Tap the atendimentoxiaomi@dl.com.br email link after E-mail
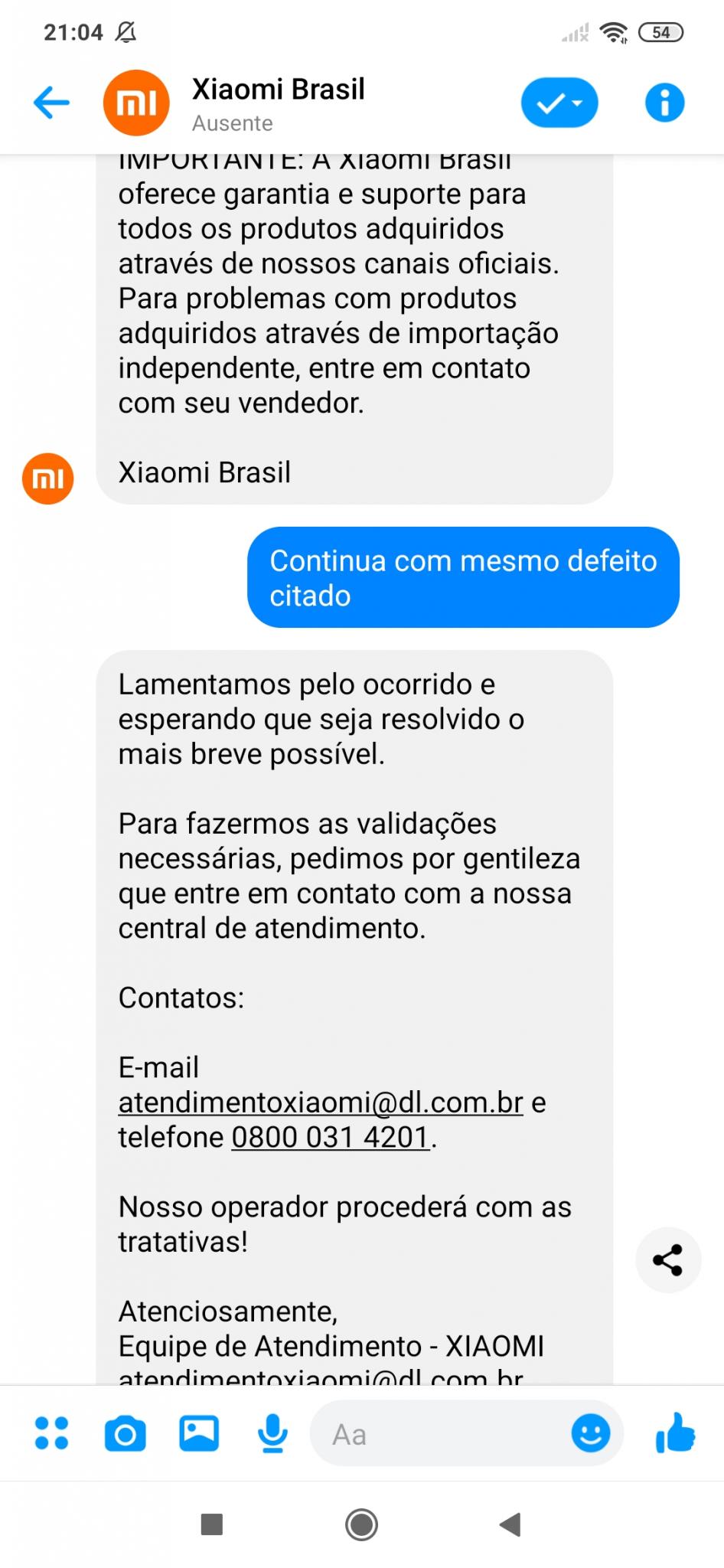724x1568 pixels. point(321,1102)
